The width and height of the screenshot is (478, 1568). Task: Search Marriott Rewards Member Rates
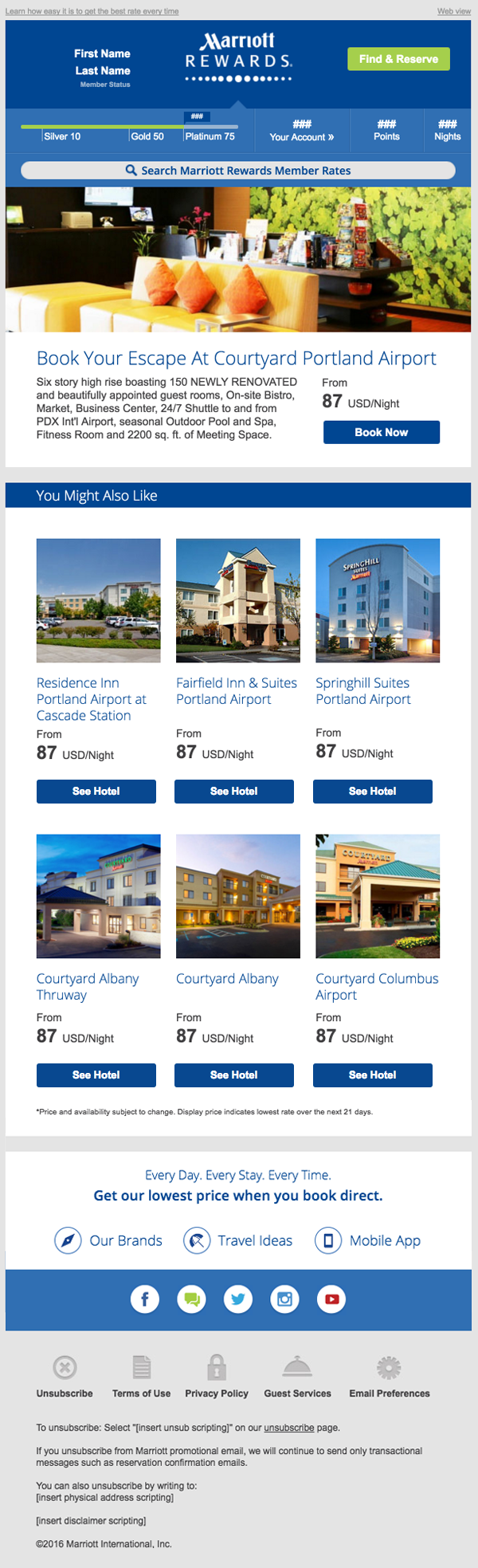238,171
